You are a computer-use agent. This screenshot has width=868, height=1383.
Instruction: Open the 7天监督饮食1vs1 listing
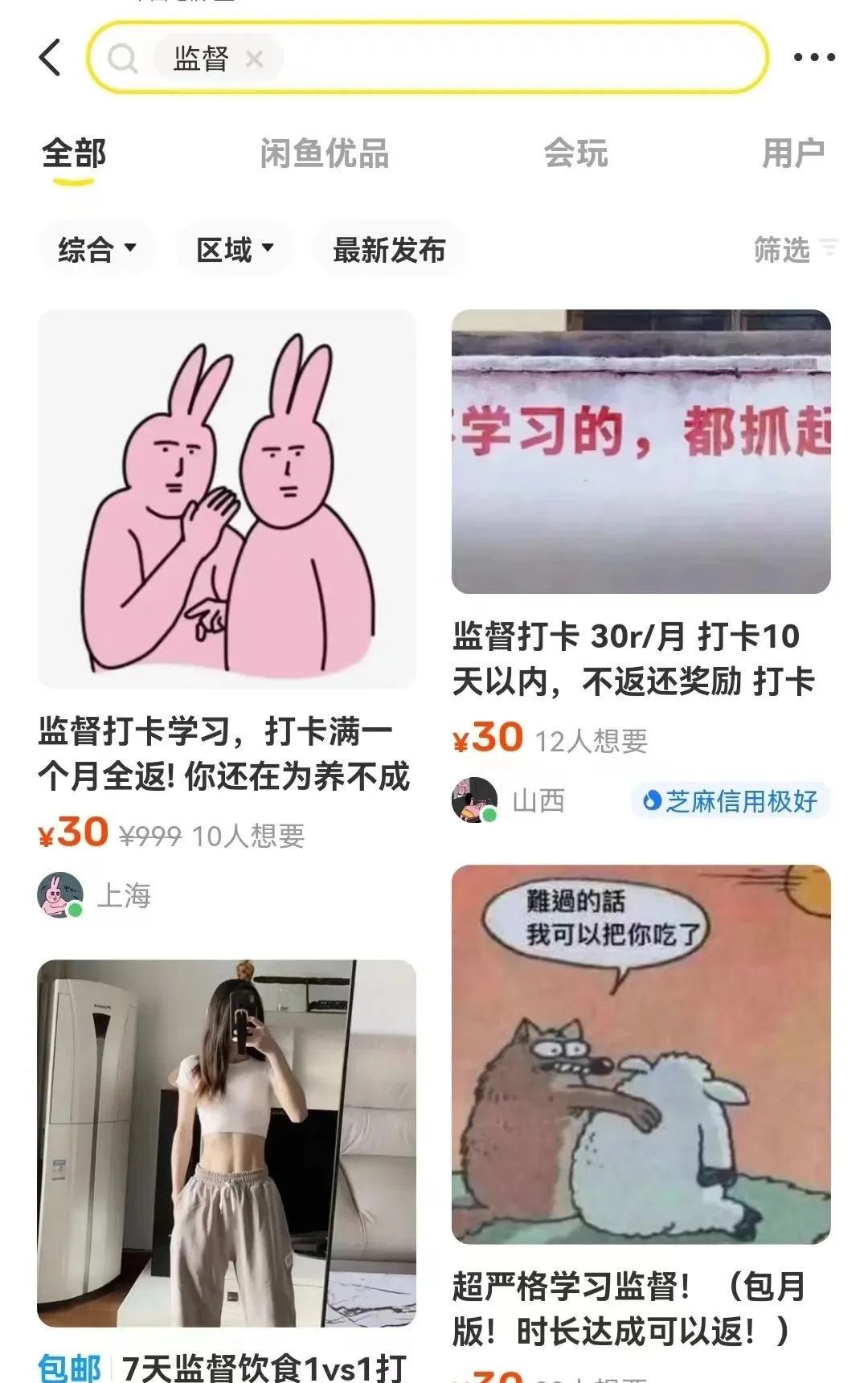[x=227, y=1141]
